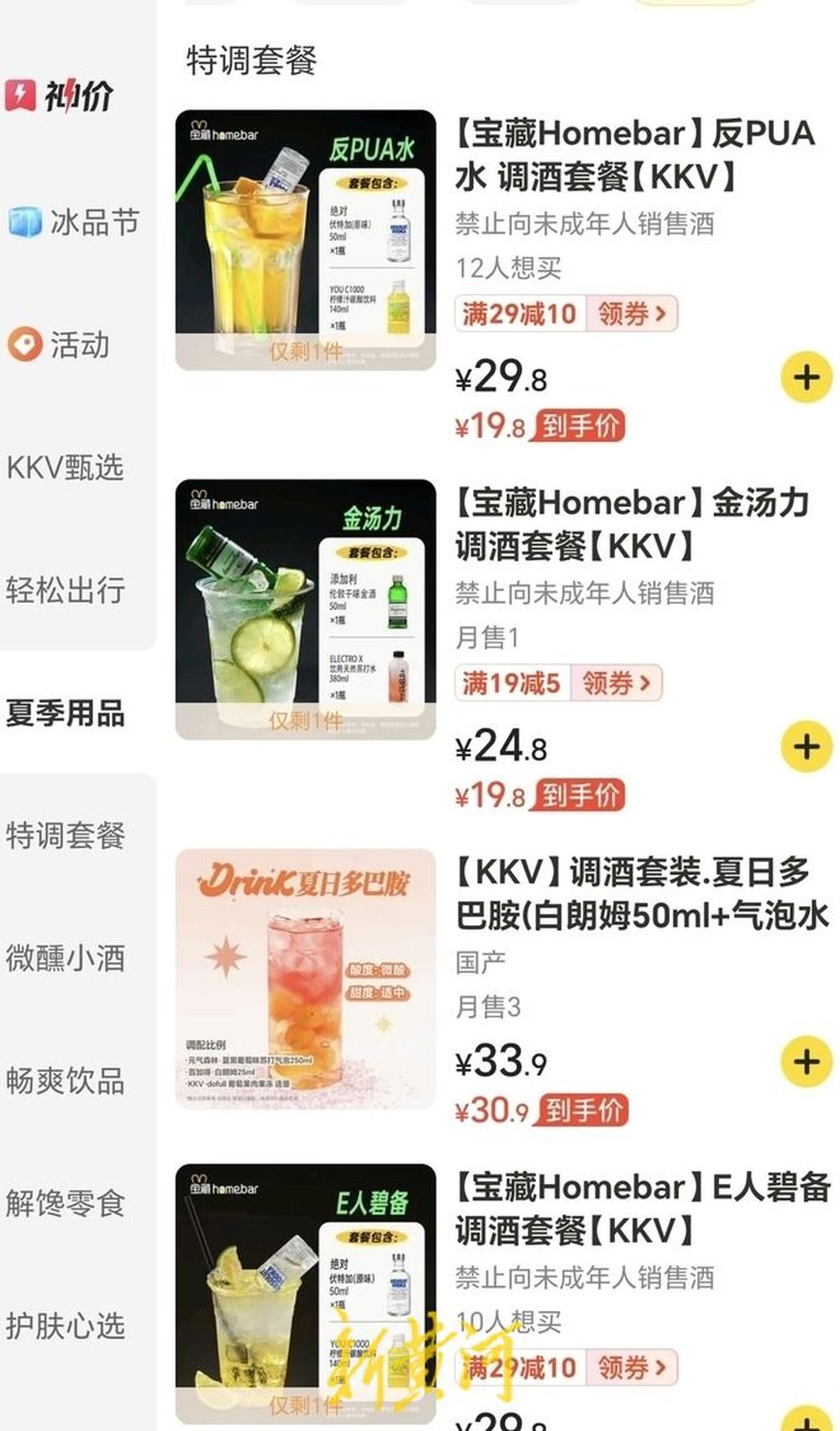Open 畅爽饮品 category
The width and height of the screenshot is (840, 1431).
(x=66, y=1081)
